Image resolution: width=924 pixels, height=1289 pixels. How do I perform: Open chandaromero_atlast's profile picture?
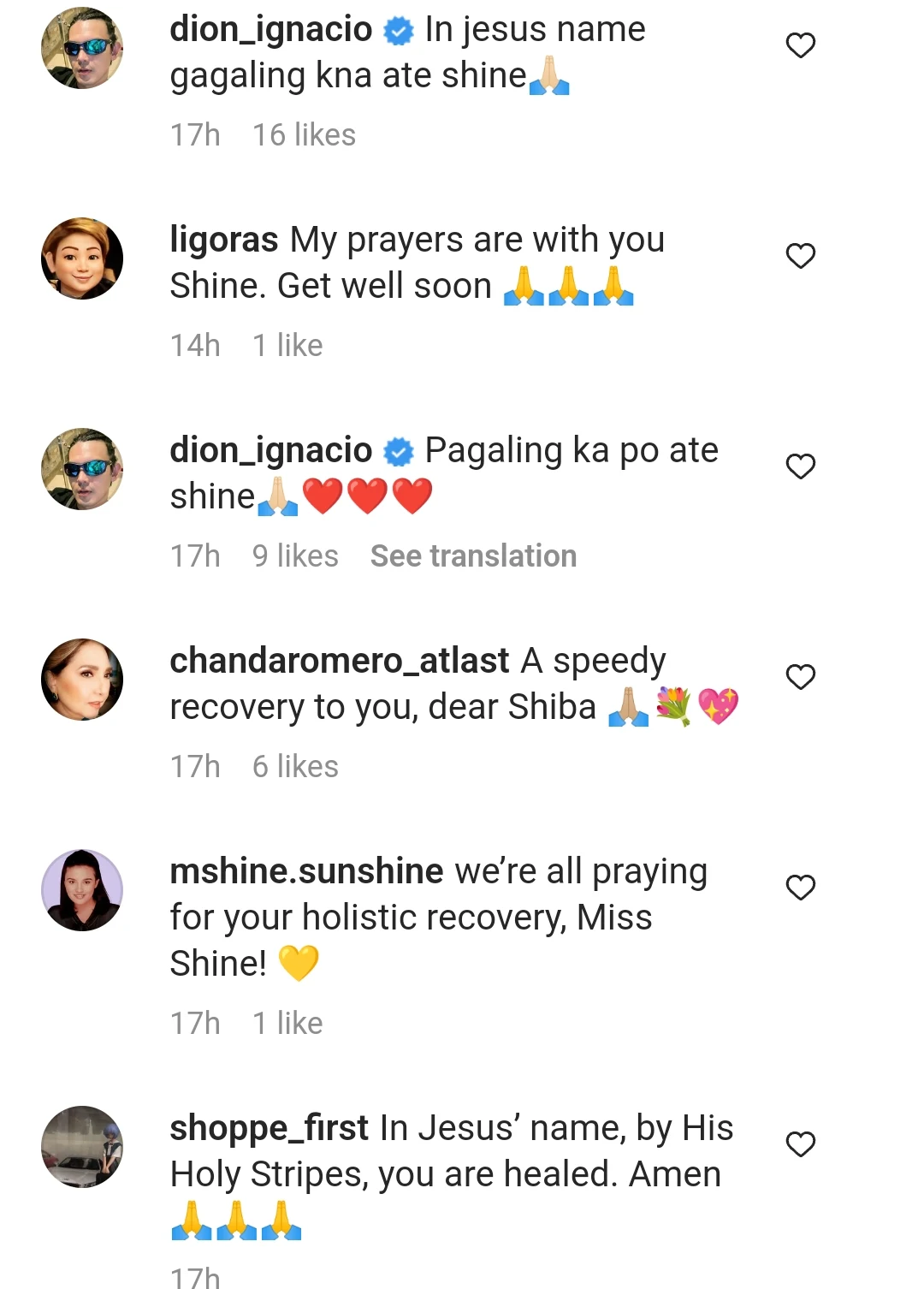tap(82, 680)
